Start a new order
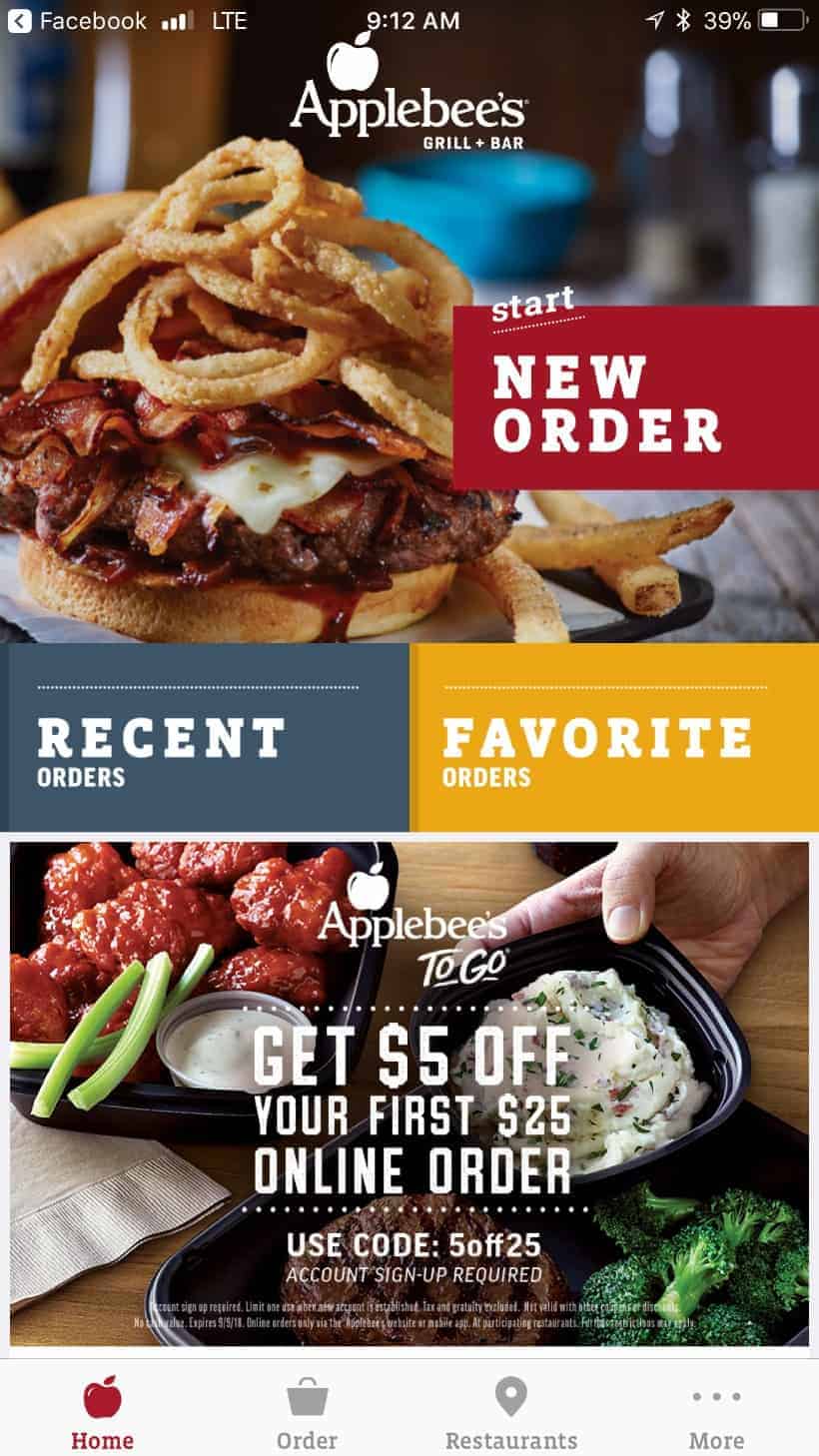This screenshot has width=819, height=1456. [x=634, y=397]
